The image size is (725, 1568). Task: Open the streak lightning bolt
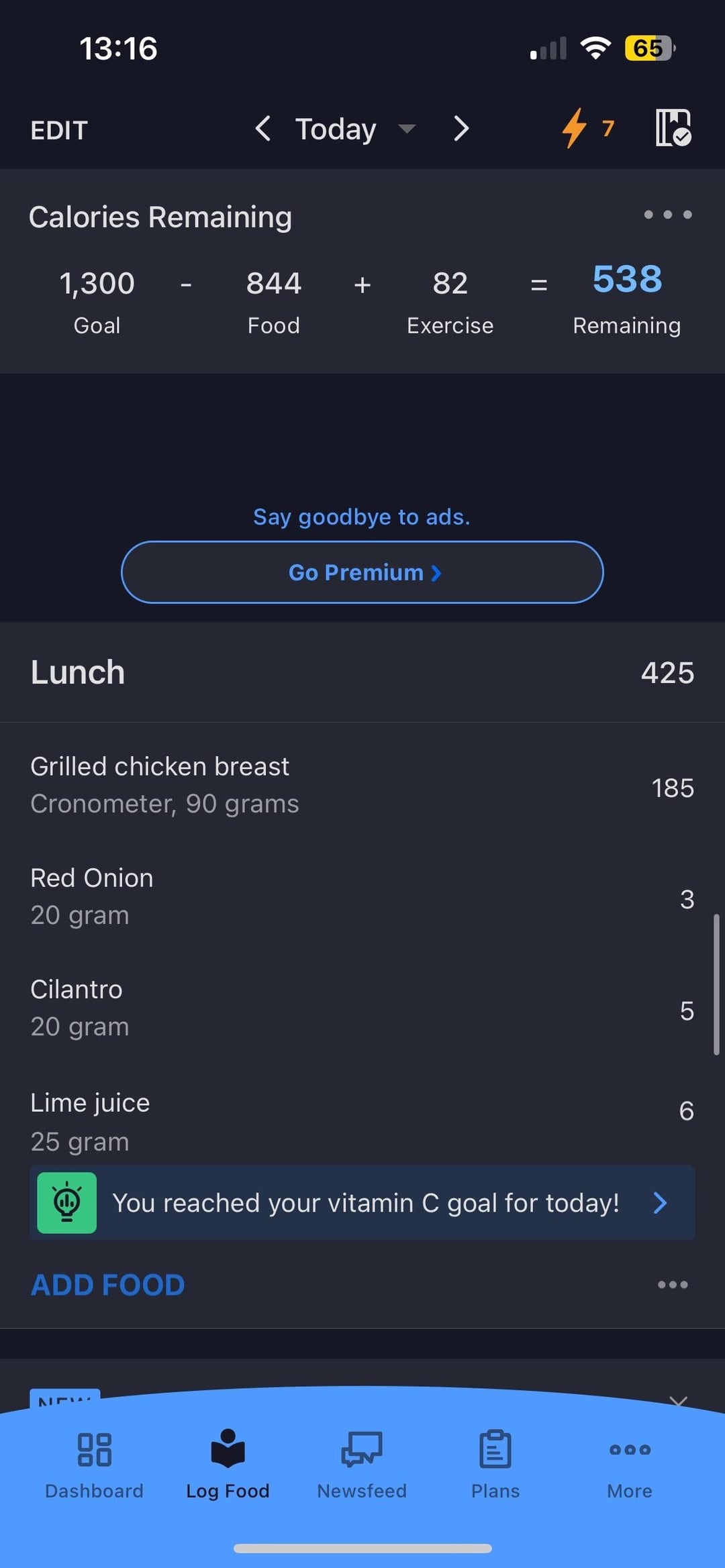coord(587,127)
